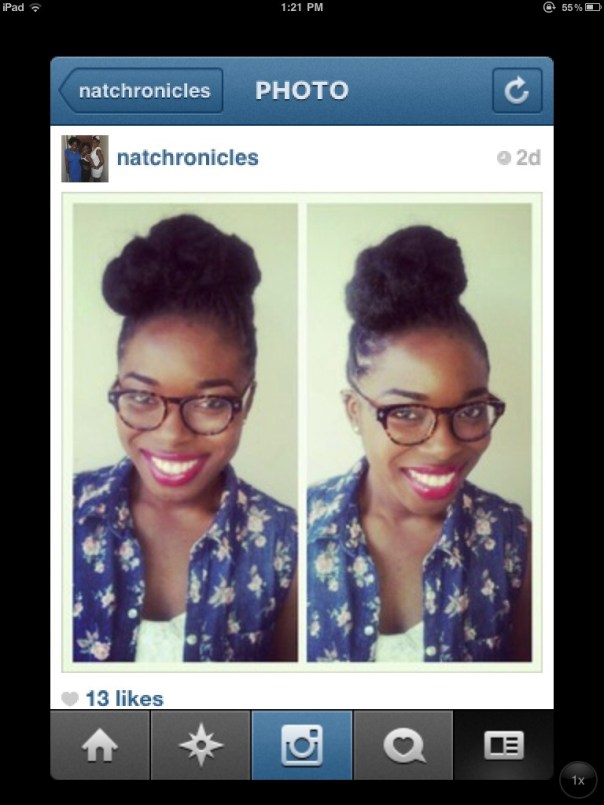
Task: Open the natchronicles username link
Action: pos(187,158)
